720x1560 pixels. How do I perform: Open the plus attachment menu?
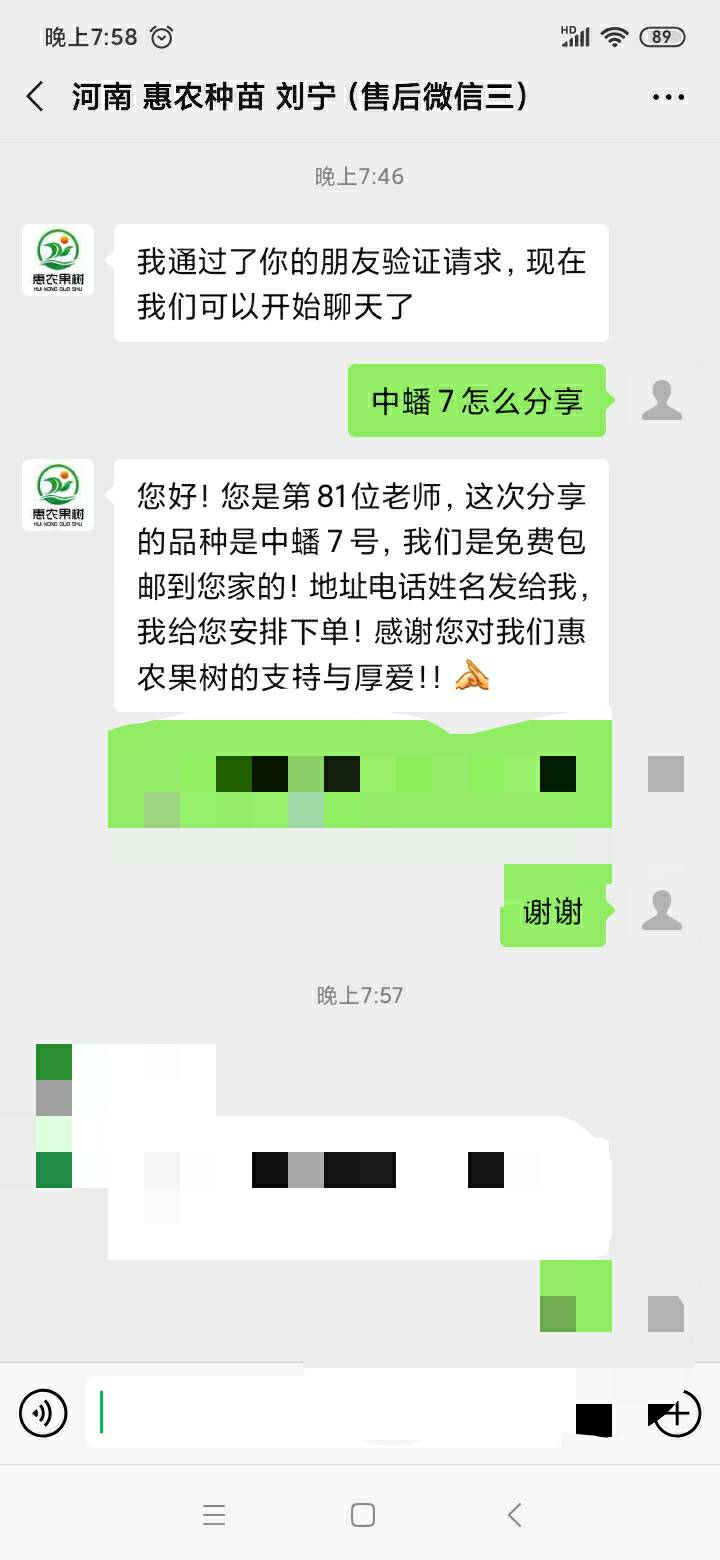tap(677, 1413)
